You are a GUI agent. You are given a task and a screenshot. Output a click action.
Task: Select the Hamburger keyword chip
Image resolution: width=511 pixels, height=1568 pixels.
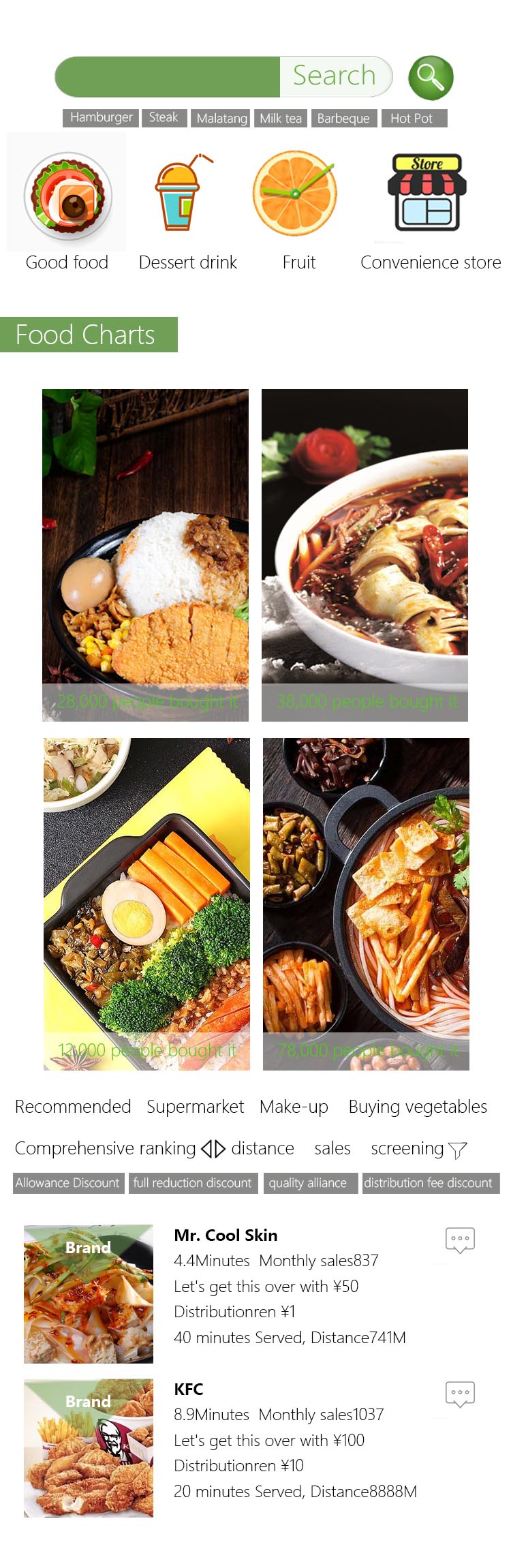pyautogui.click(x=101, y=118)
